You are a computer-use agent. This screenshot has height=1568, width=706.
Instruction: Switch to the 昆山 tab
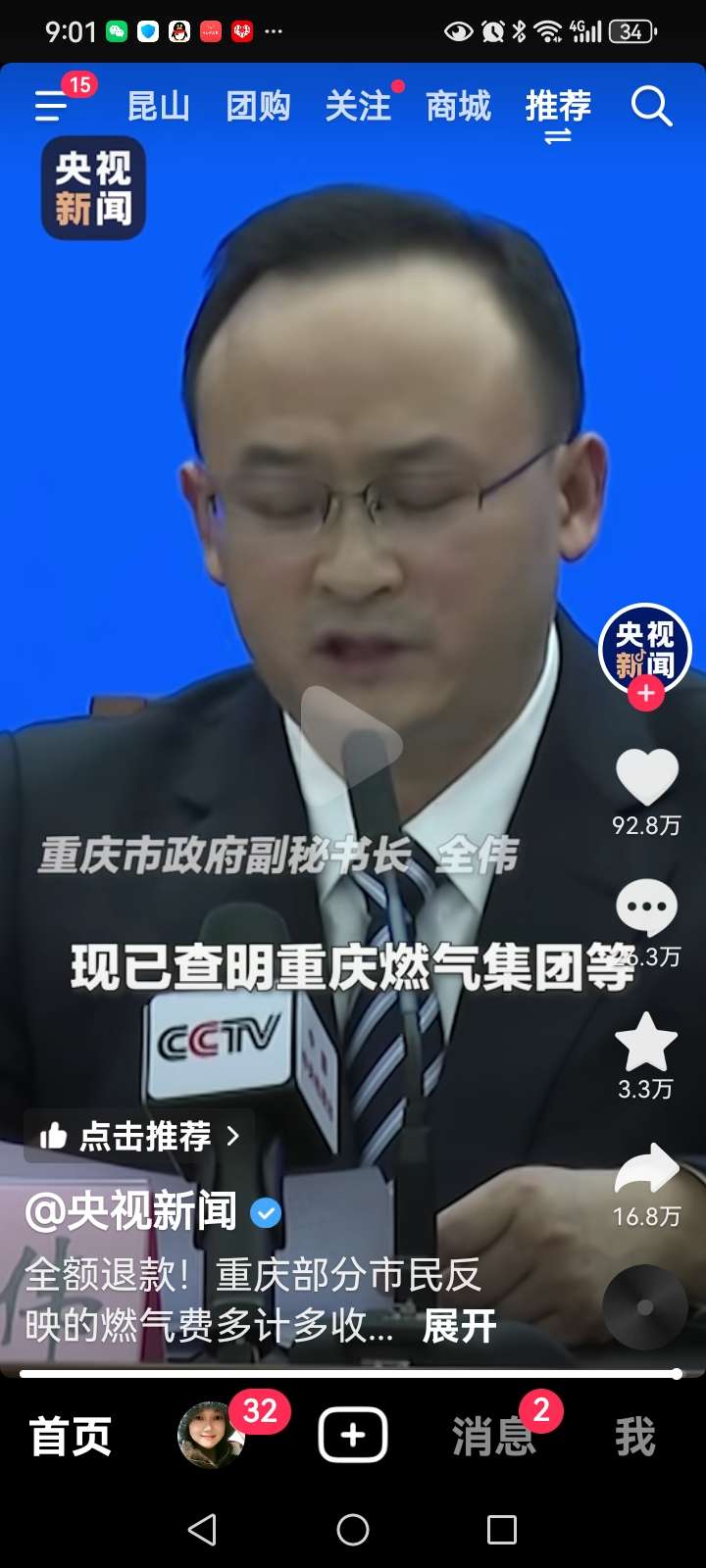158,106
